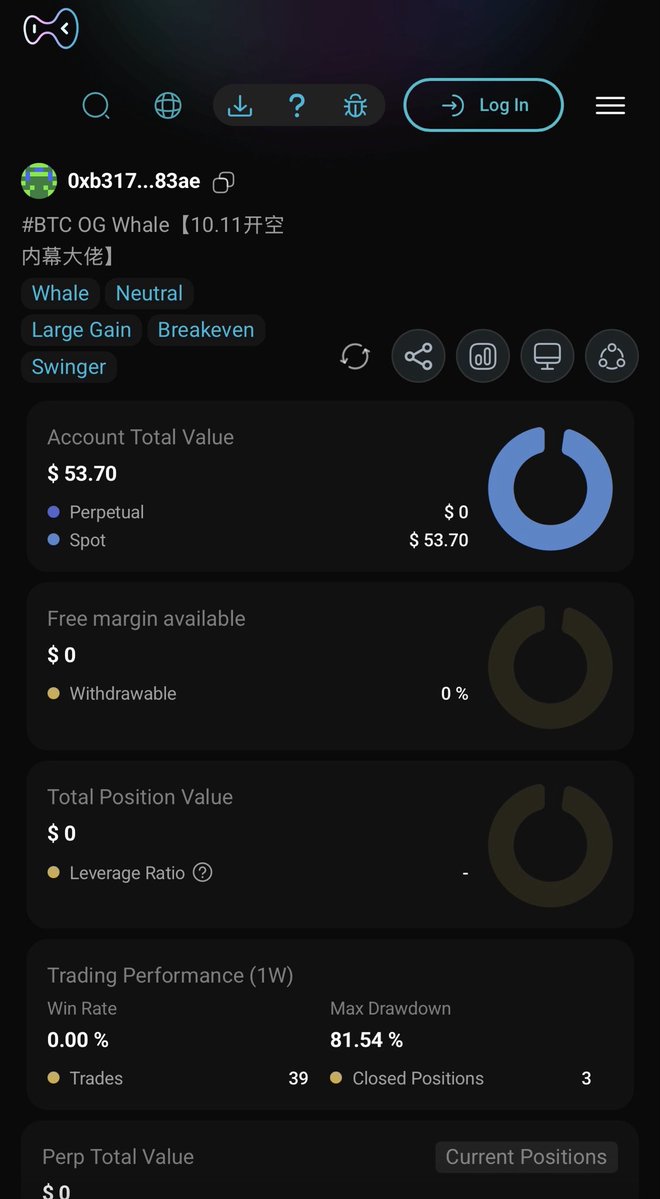Image resolution: width=660 pixels, height=1199 pixels.
Task: Open the monitor display icon
Action: tap(547, 356)
